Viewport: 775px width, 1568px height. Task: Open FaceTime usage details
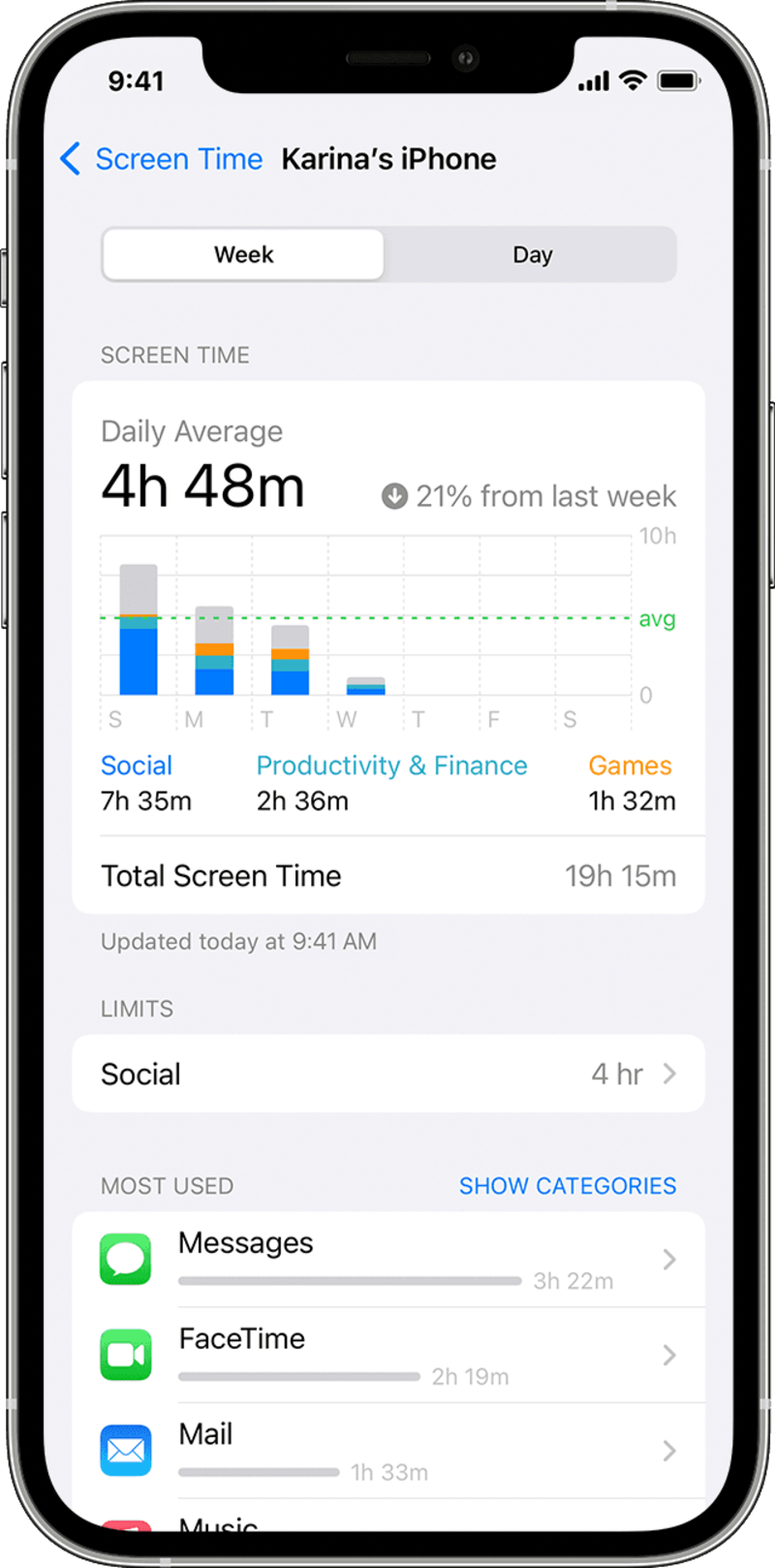387,1355
